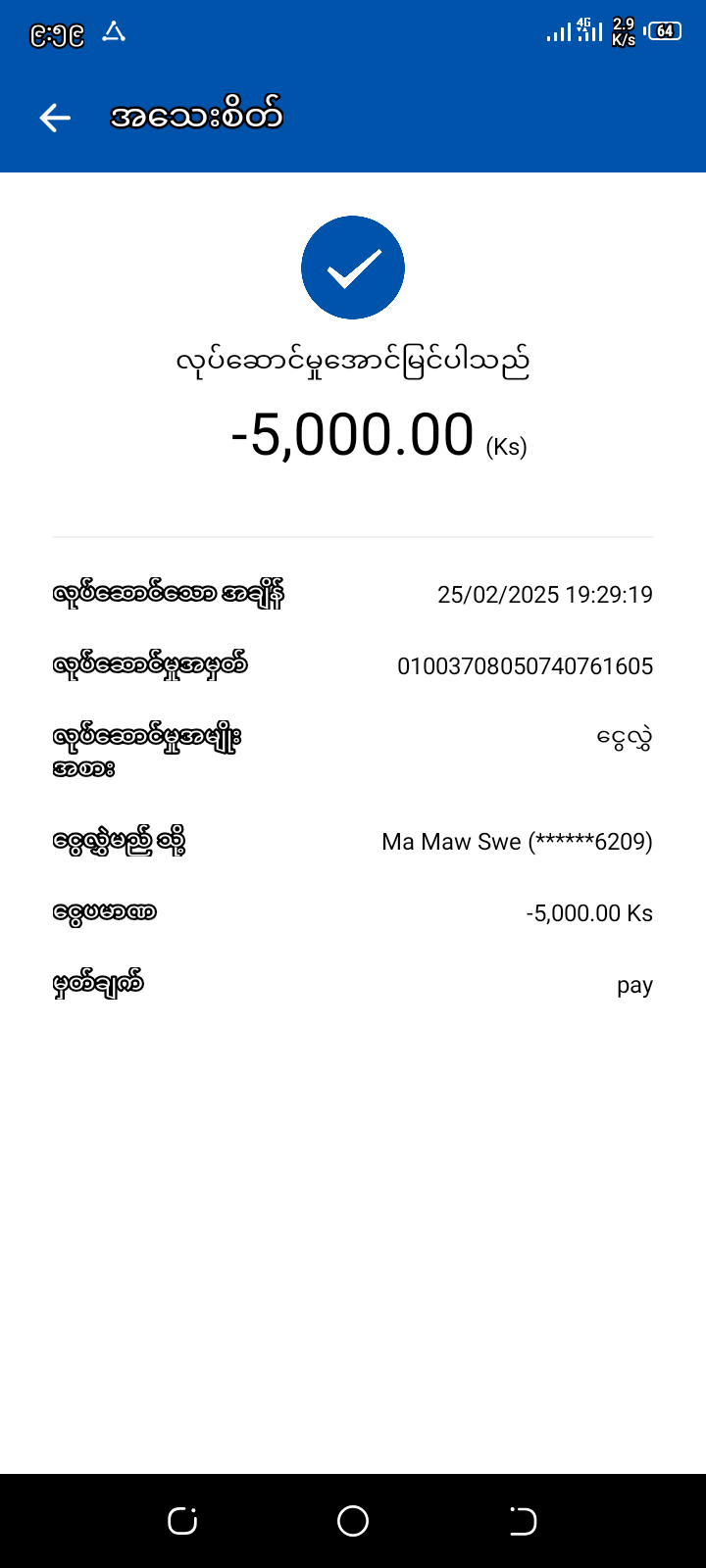Go back using the header arrow
Screen dimensions: 706x1568
tap(55, 118)
